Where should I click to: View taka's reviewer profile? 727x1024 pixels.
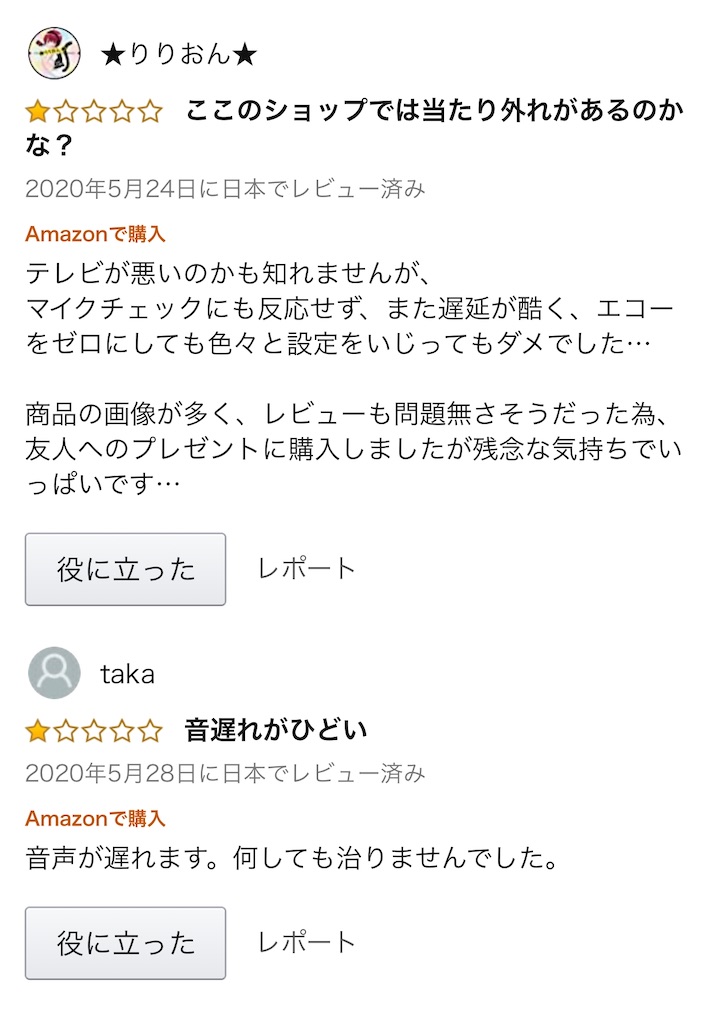pyautogui.click(x=127, y=674)
